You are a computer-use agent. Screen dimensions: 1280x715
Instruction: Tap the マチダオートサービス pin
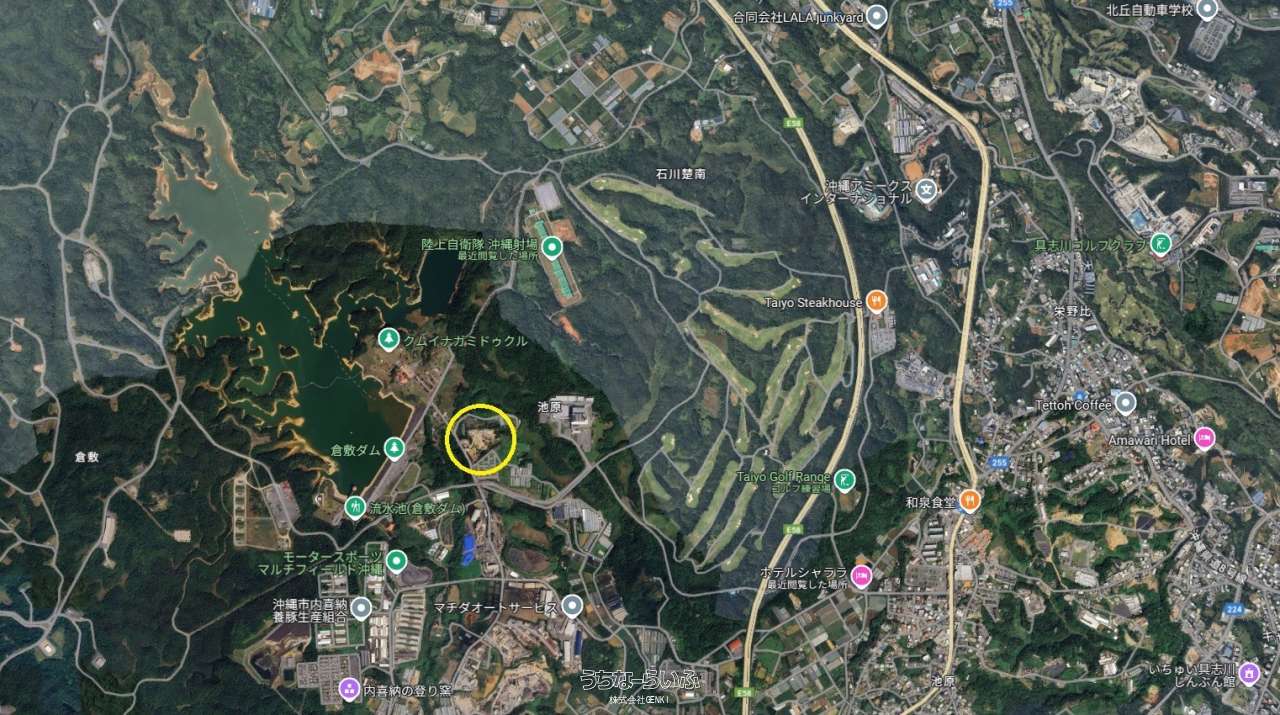pyautogui.click(x=571, y=606)
